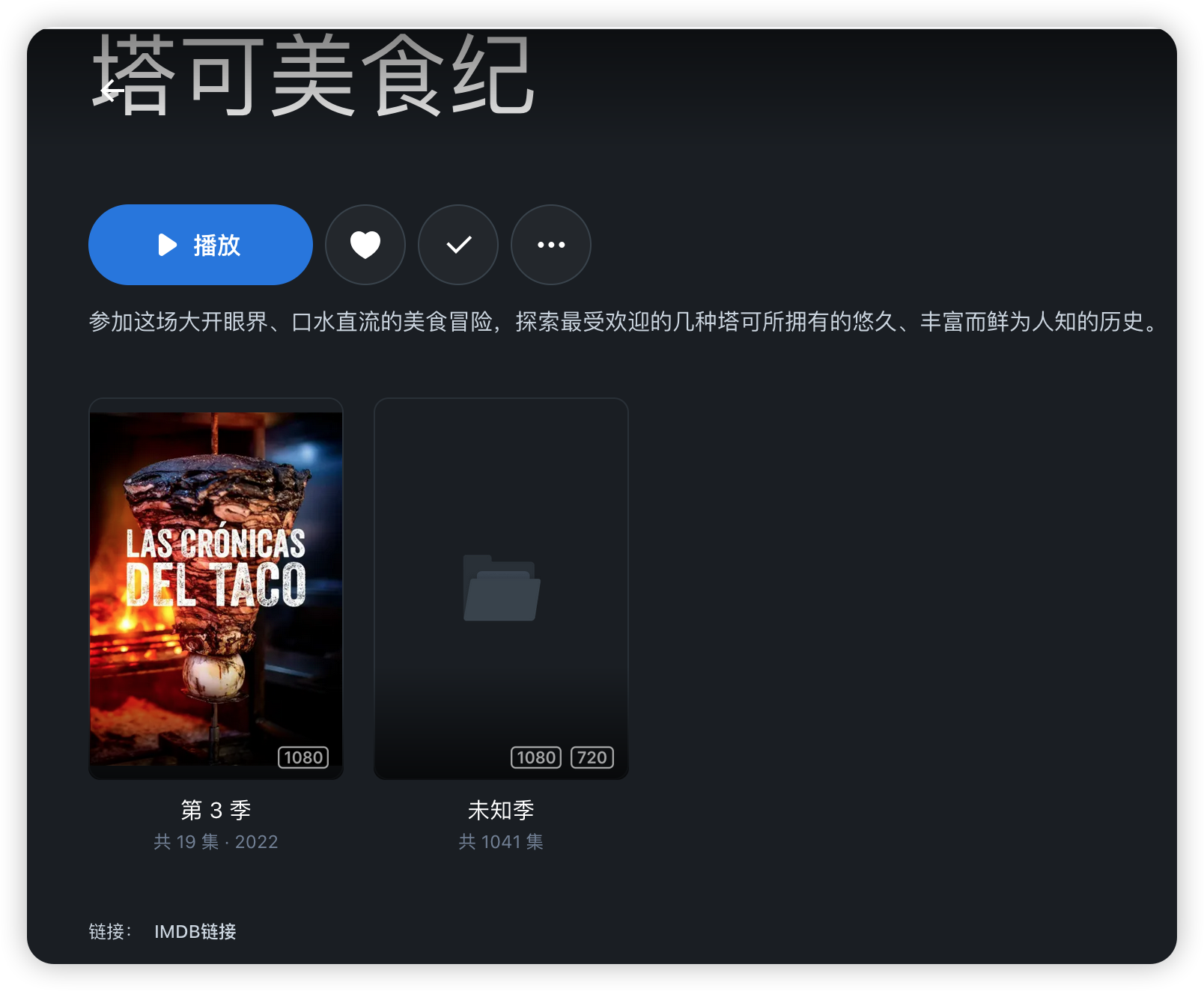Tap the blue 播放 play button
The image size is (1204, 991).
(x=200, y=245)
